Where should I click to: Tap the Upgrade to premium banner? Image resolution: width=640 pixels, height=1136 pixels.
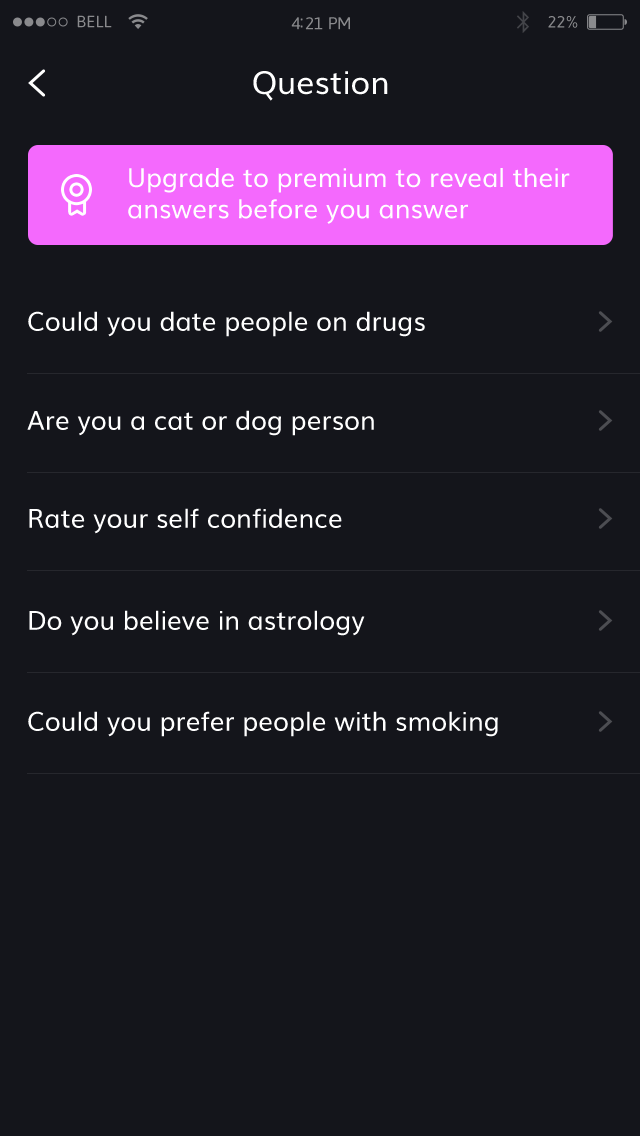320,195
